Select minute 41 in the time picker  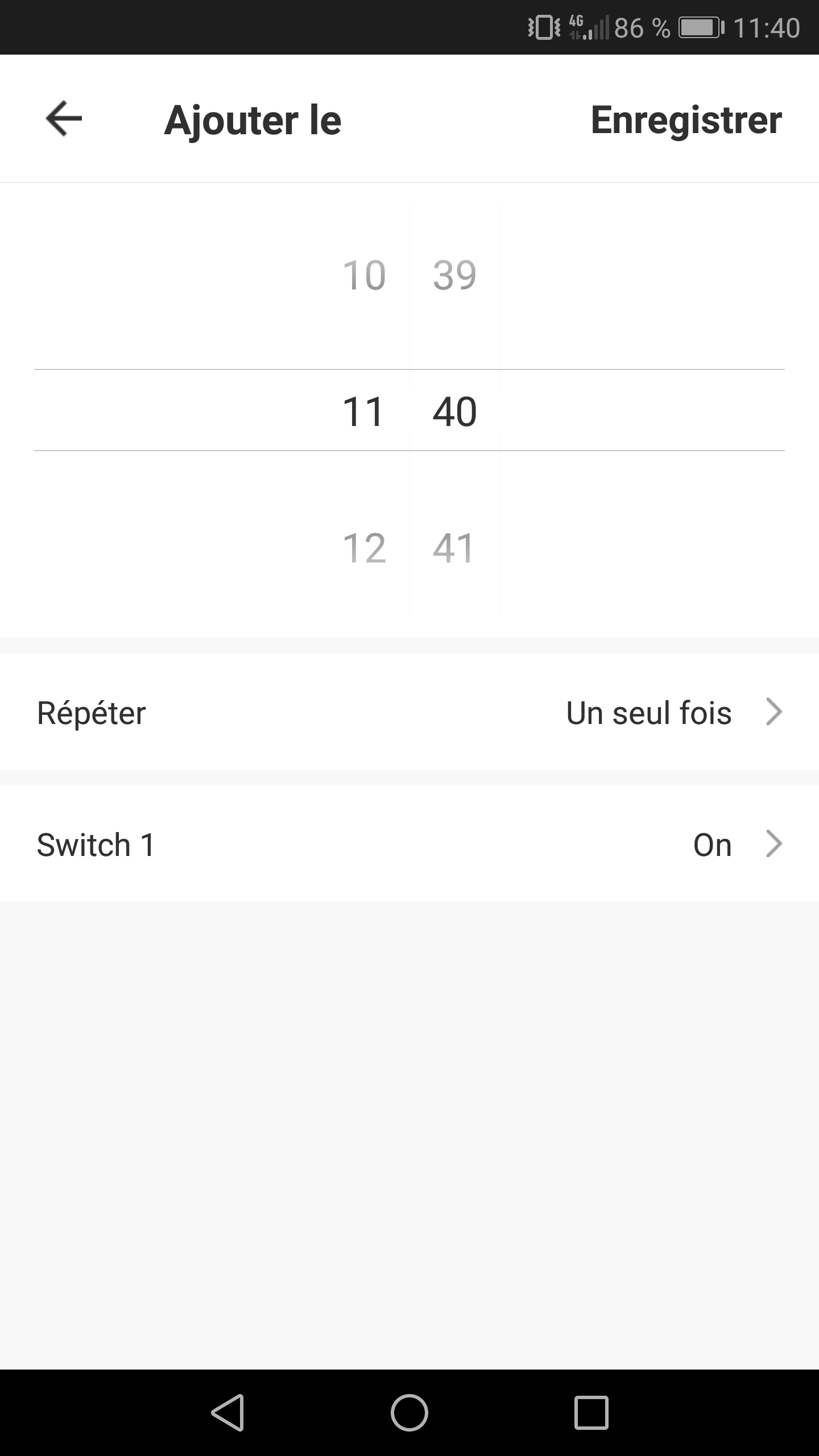point(453,548)
